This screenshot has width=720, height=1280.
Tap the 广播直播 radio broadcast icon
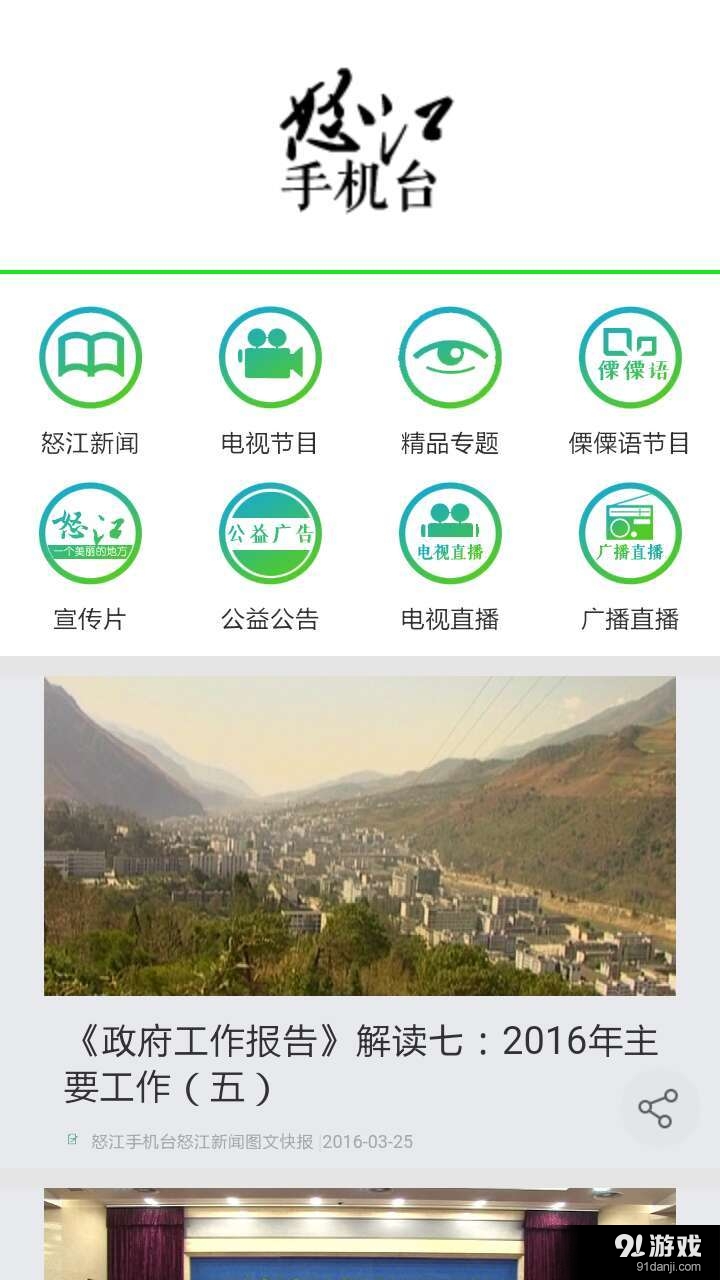[630, 533]
